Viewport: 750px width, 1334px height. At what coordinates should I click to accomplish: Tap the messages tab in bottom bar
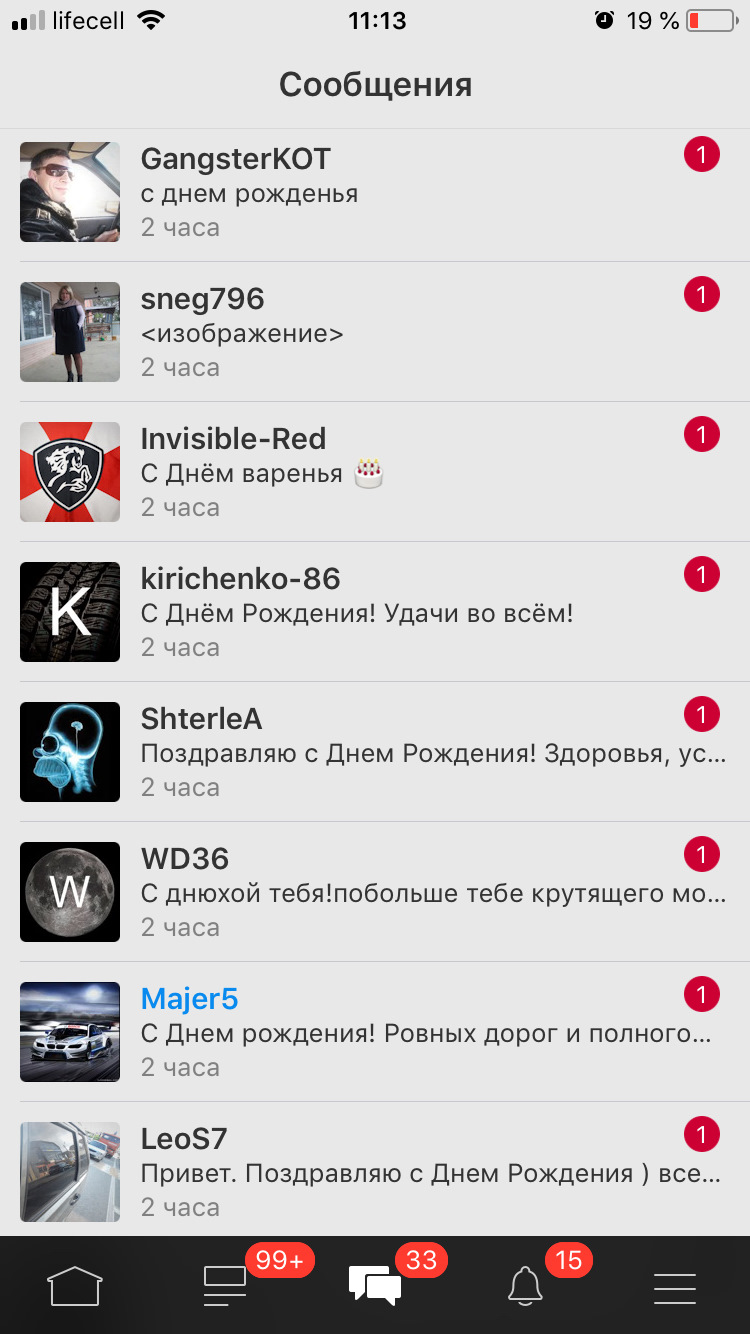(x=375, y=1285)
